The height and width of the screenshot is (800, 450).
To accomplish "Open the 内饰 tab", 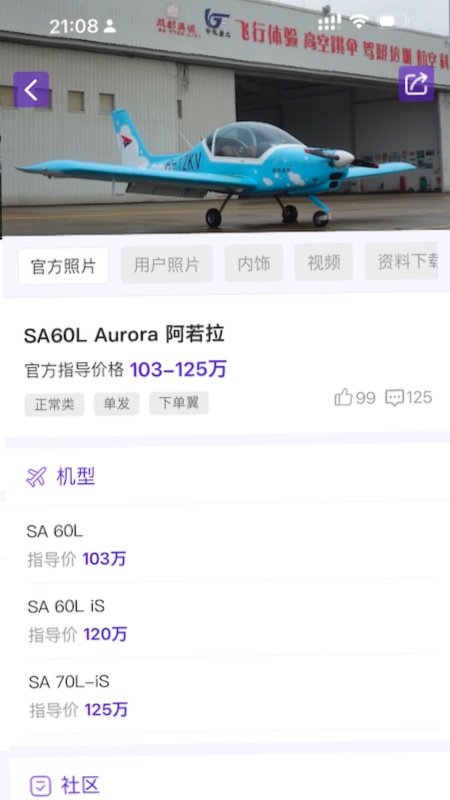I will tap(254, 263).
